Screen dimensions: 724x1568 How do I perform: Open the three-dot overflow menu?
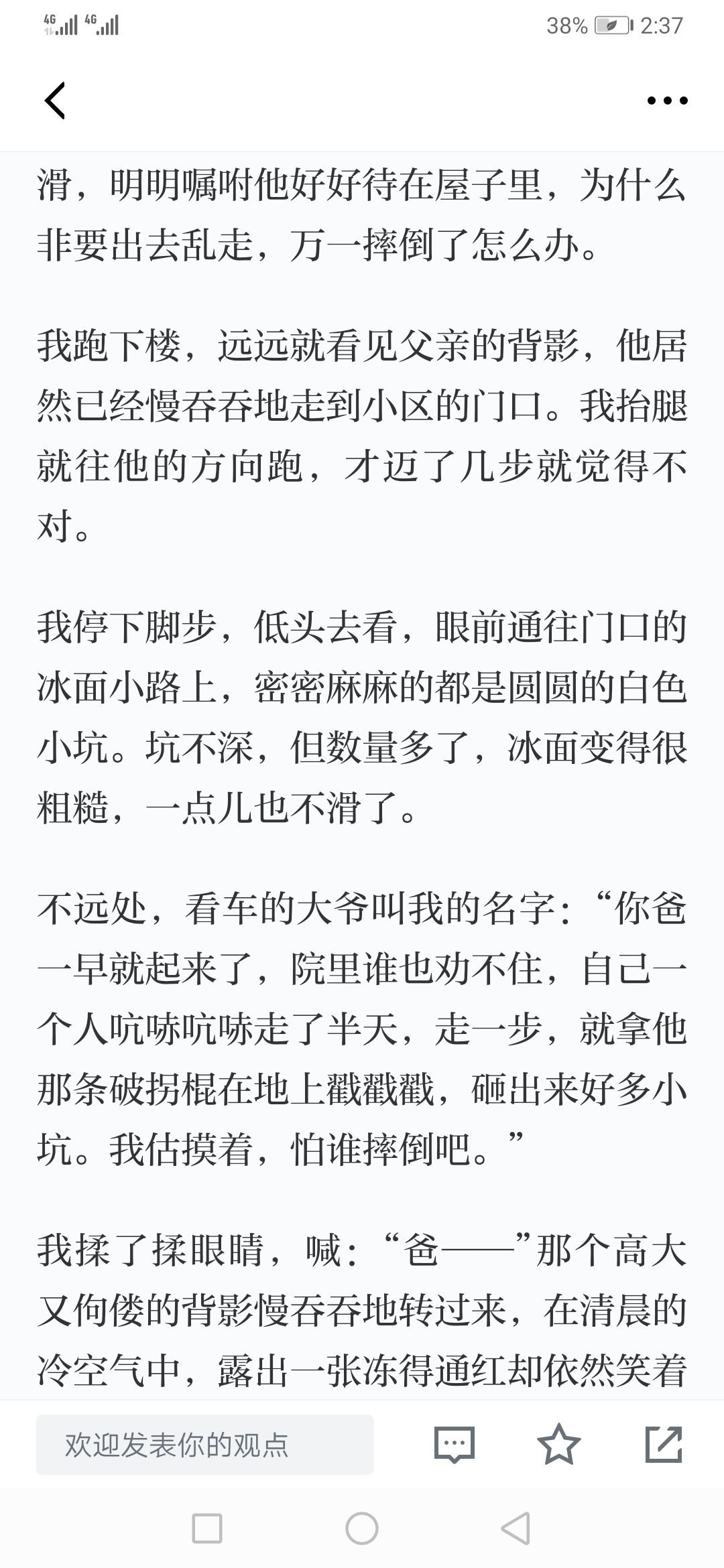point(667,101)
